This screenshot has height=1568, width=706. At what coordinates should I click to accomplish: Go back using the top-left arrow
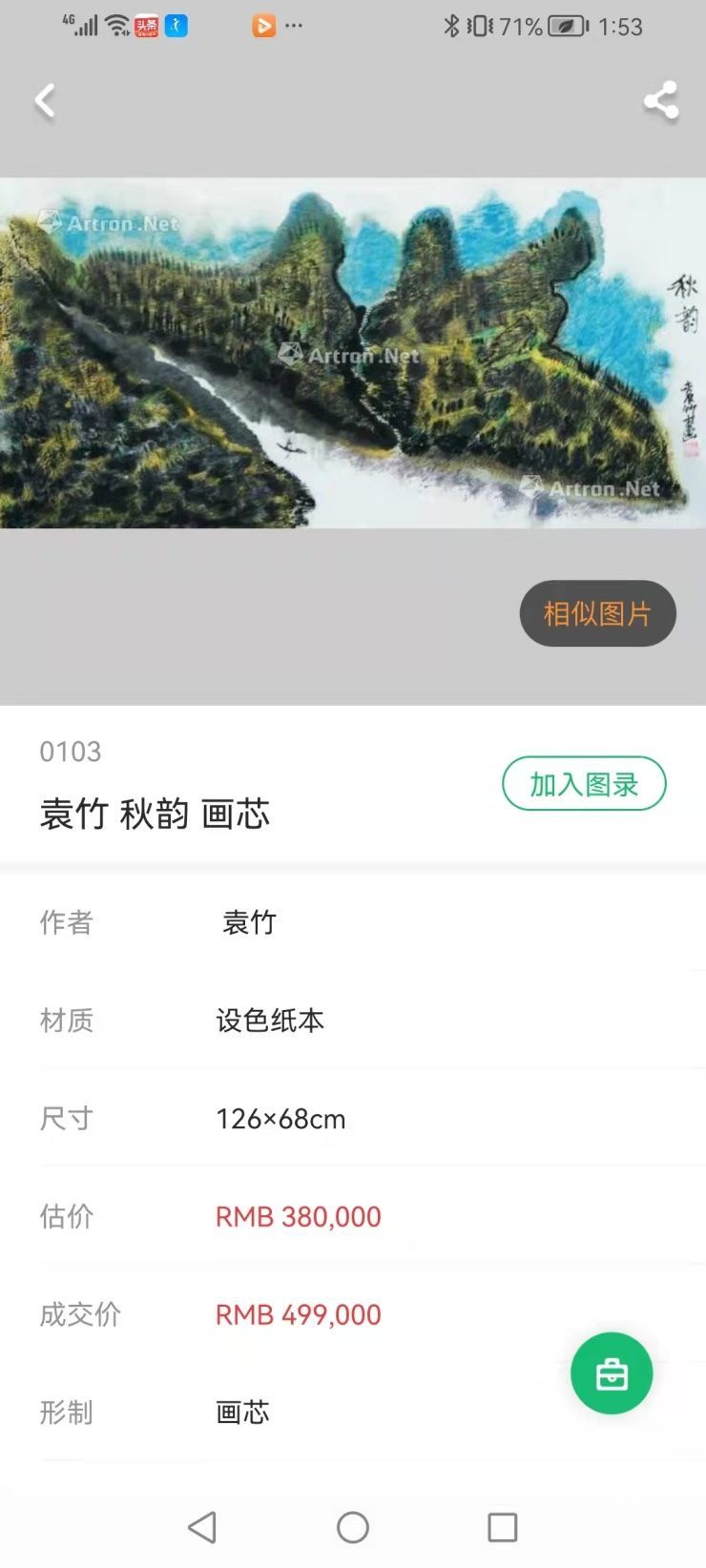tap(45, 100)
